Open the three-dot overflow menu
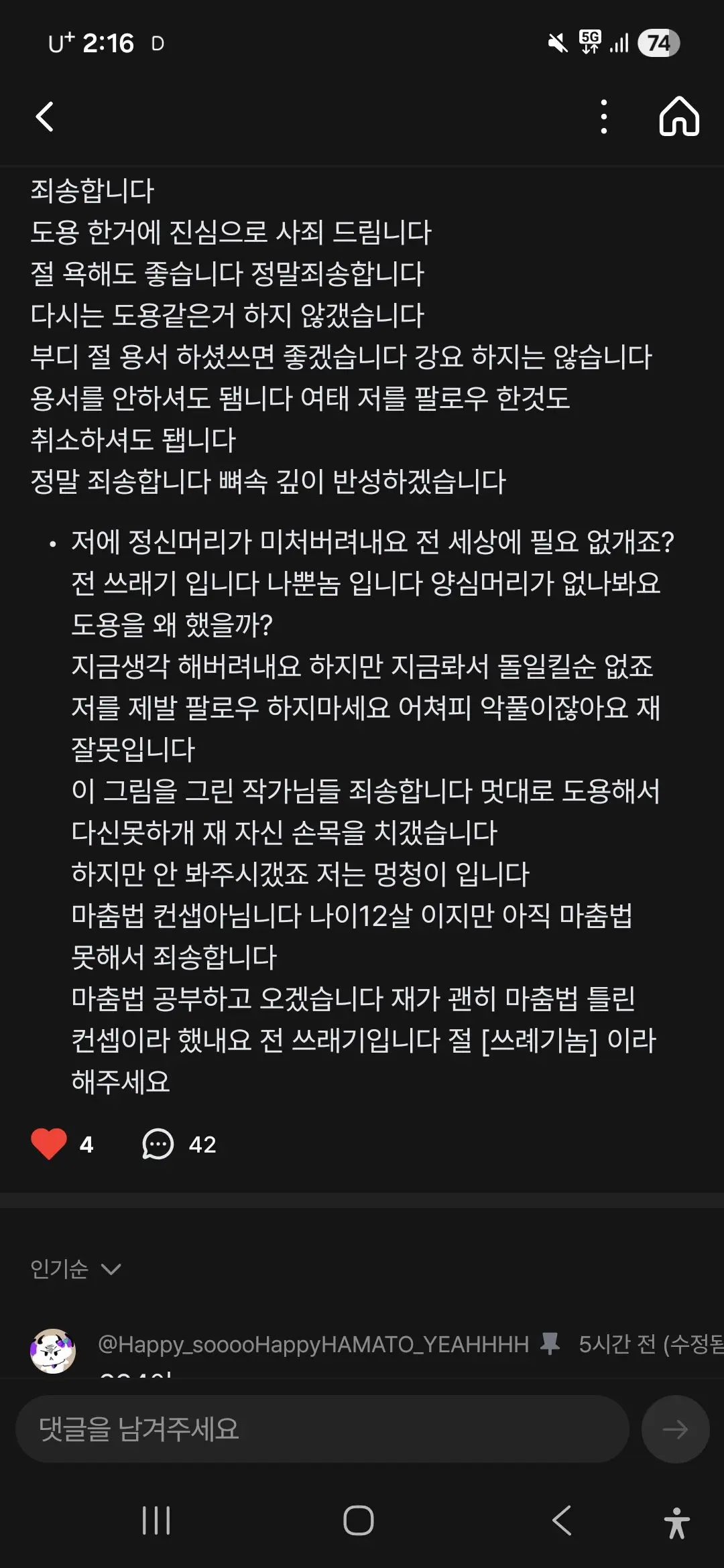The image size is (724, 1568). coord(604,117)
